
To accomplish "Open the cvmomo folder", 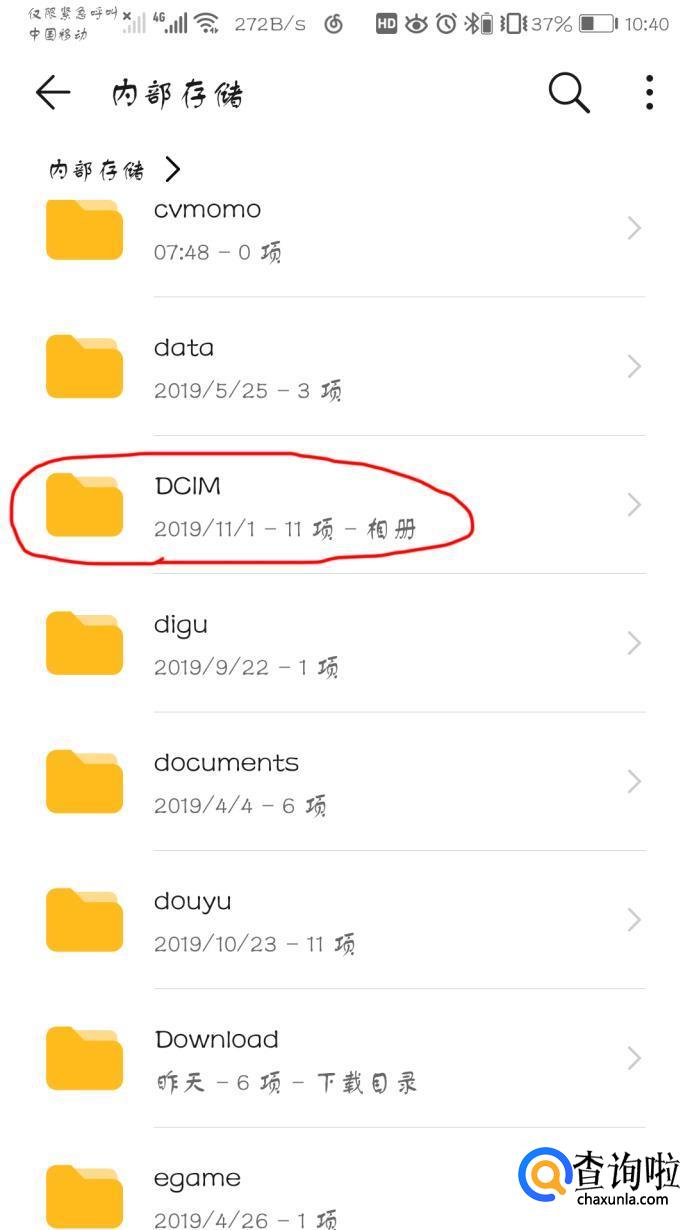I will tap(340, 230).
